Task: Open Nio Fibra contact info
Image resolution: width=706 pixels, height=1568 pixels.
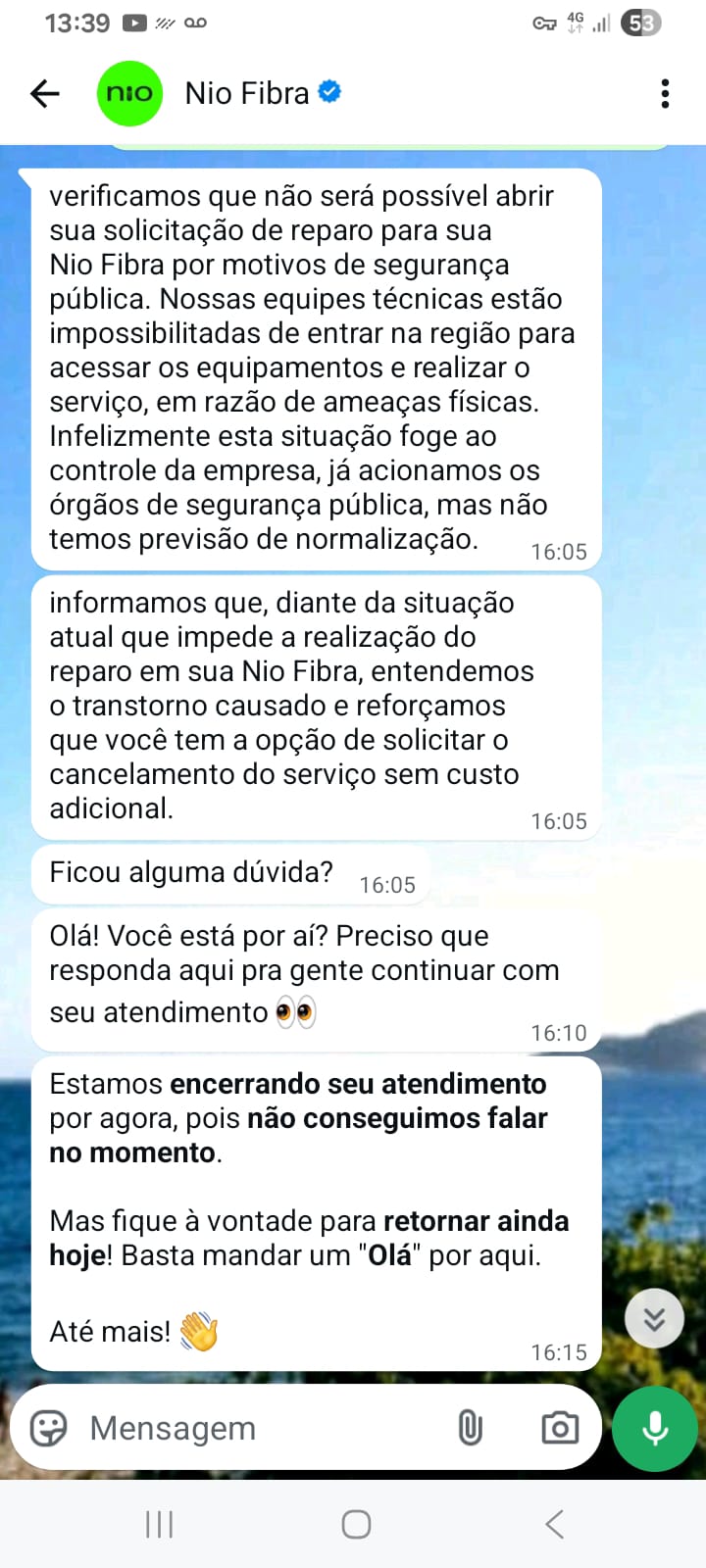Action: pos(247,93)
